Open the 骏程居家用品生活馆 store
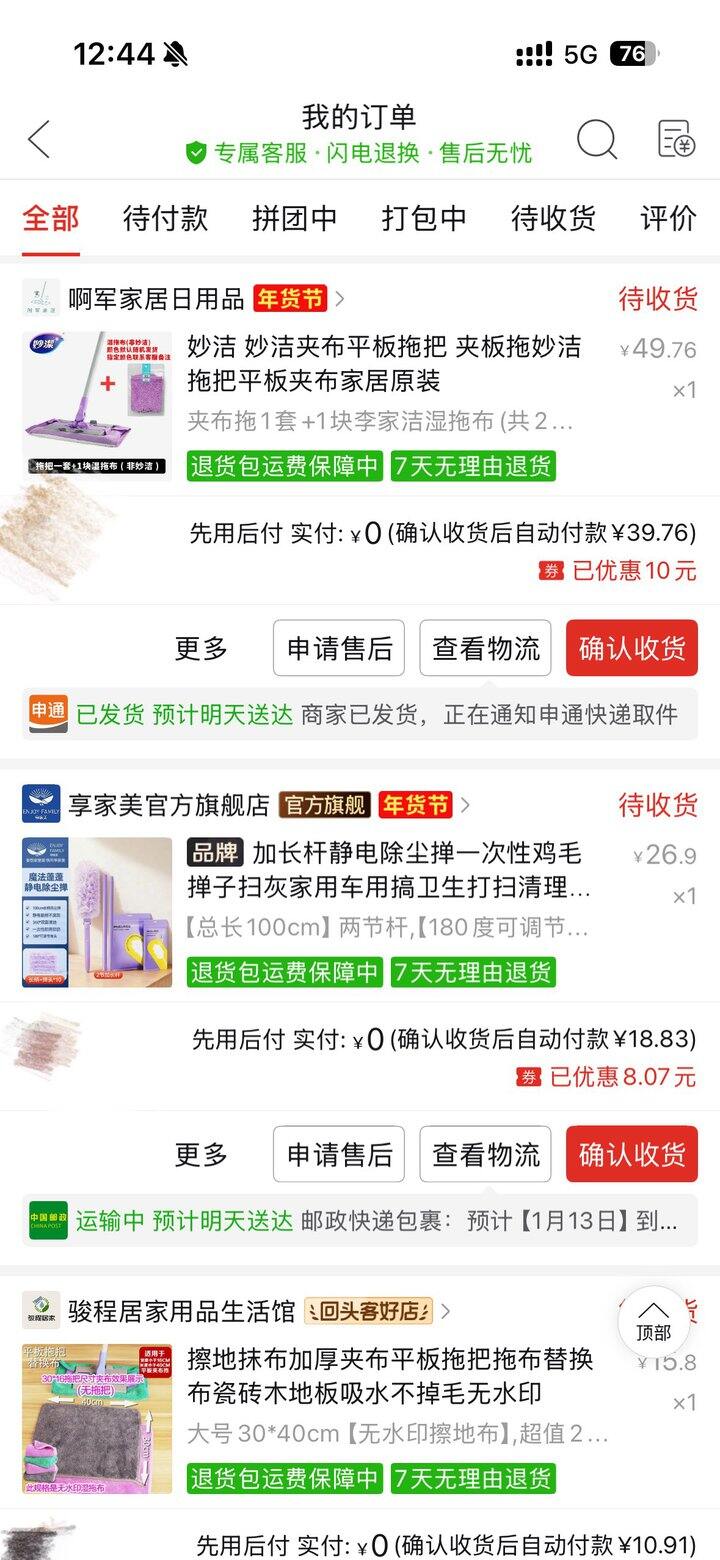The image size is (720, 1560). point(181,1310)
